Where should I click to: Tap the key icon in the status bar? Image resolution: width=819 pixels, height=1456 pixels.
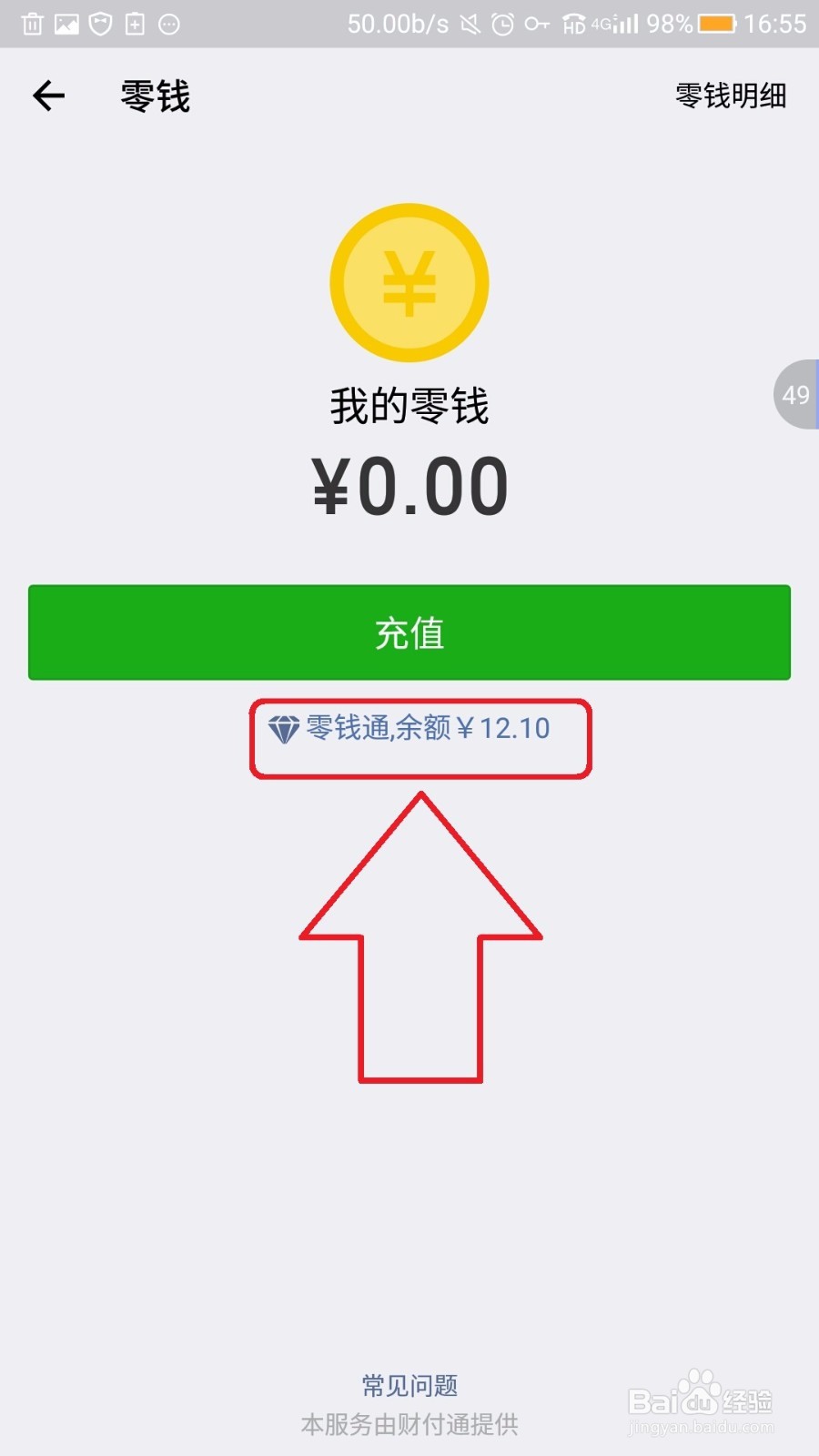coord(537,24)
